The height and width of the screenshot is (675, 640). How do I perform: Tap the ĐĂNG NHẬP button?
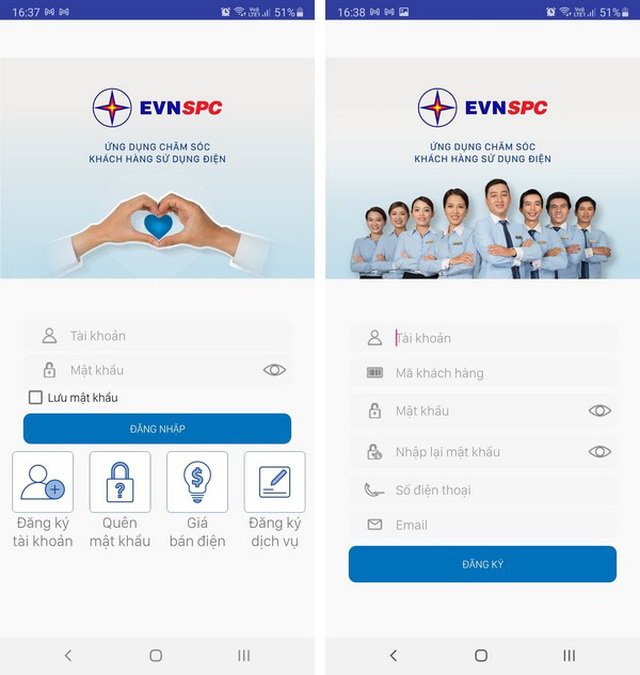(157, 429)
